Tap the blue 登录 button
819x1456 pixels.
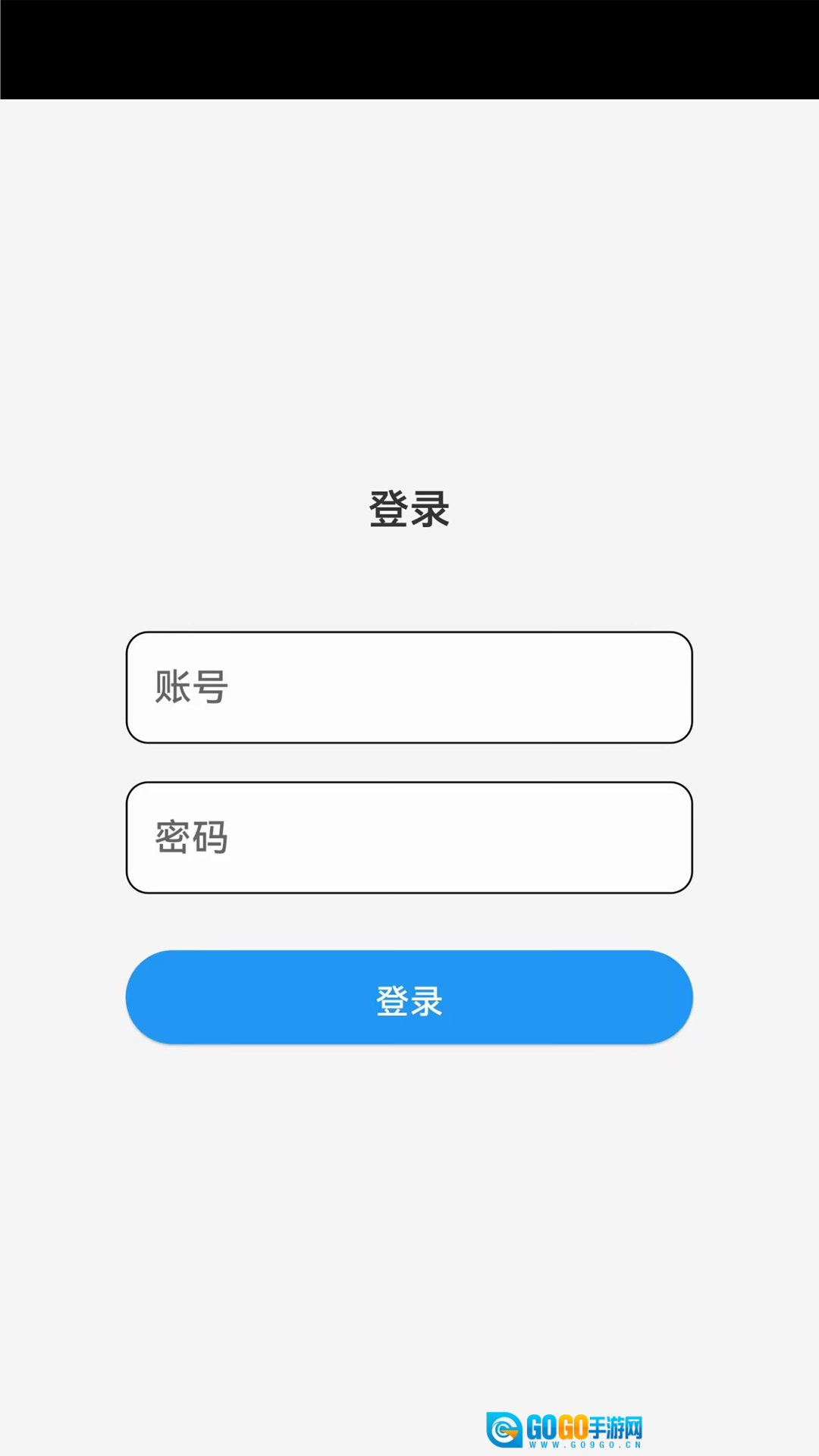coord(409,997)
